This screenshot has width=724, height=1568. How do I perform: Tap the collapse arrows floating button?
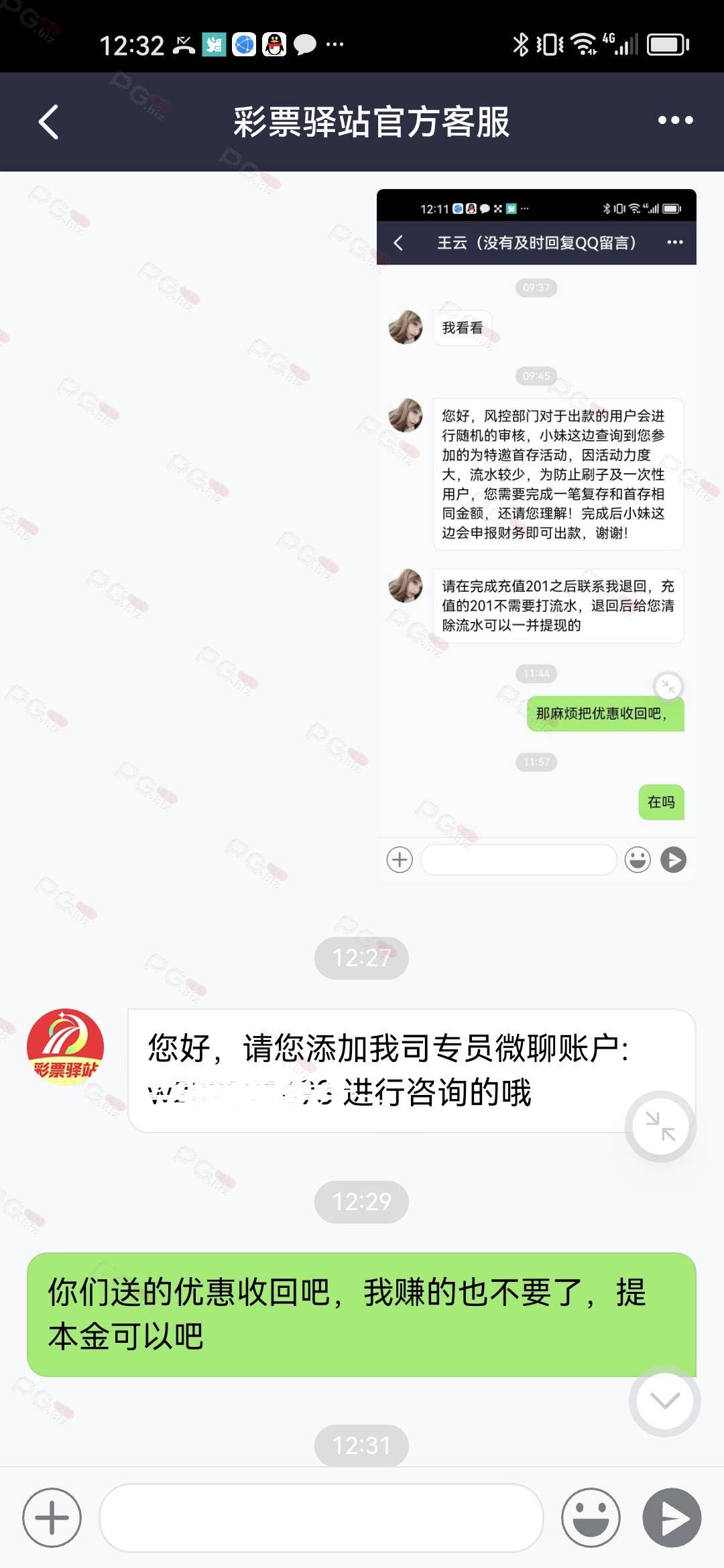(660, 1126)
